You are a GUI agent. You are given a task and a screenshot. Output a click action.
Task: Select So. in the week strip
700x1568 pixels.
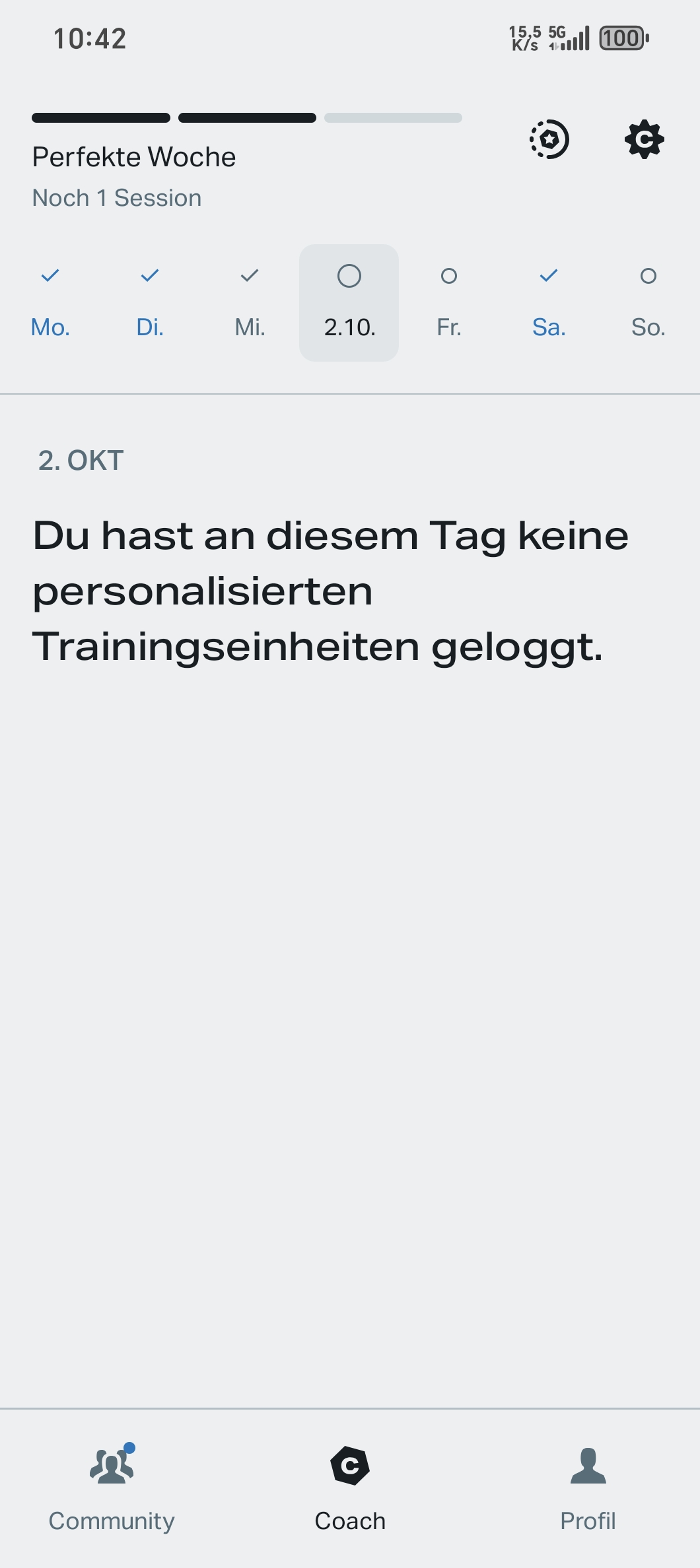click(x=648, y=302)
